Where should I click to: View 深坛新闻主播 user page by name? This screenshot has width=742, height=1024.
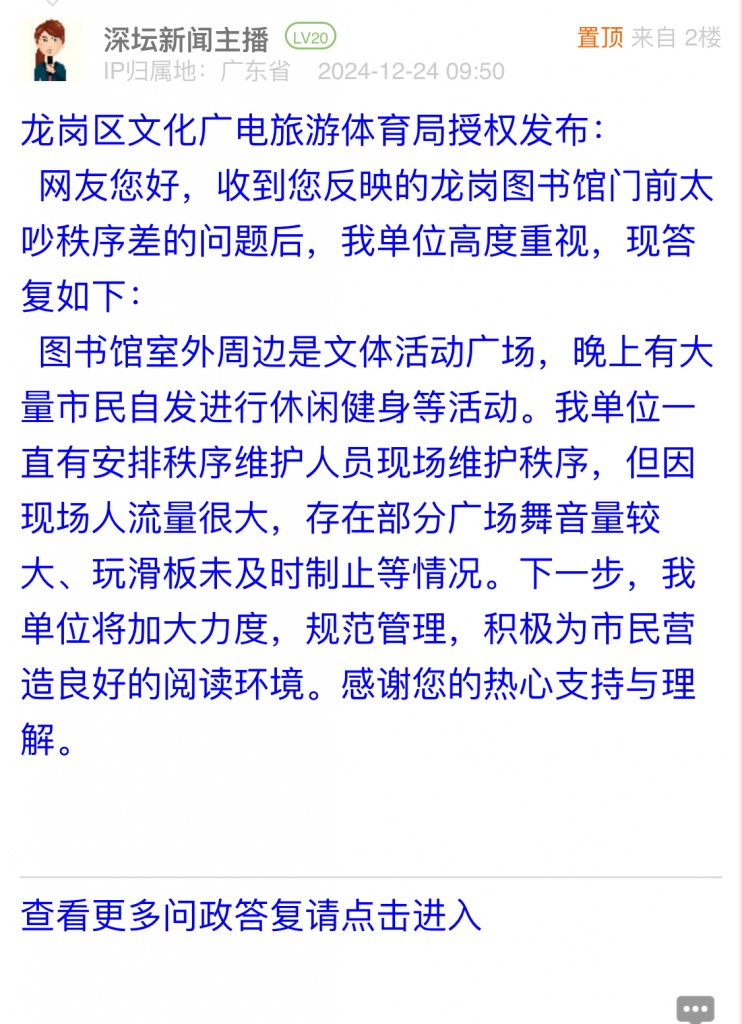point(186,39)
